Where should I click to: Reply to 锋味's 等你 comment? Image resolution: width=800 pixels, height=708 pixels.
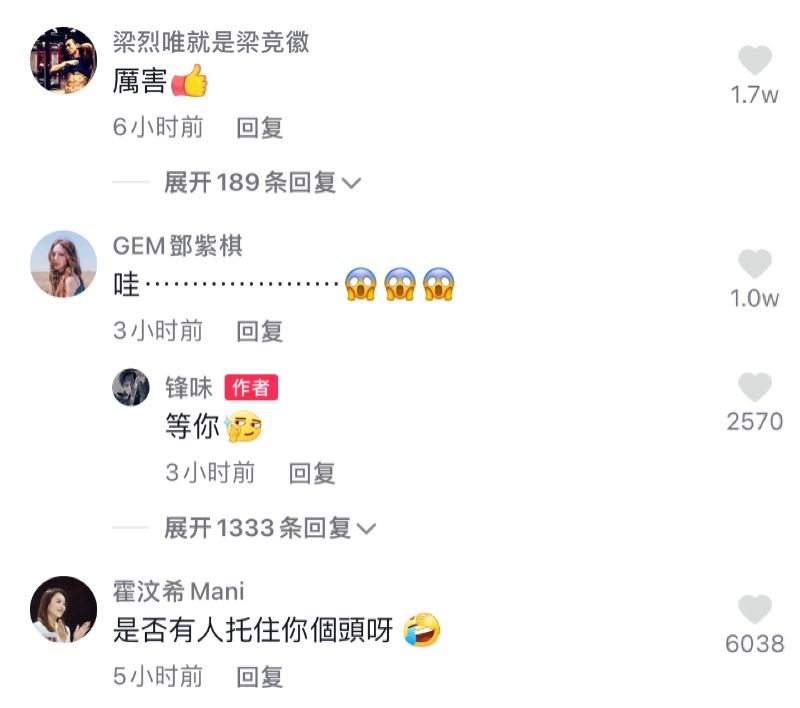[312, 473]
